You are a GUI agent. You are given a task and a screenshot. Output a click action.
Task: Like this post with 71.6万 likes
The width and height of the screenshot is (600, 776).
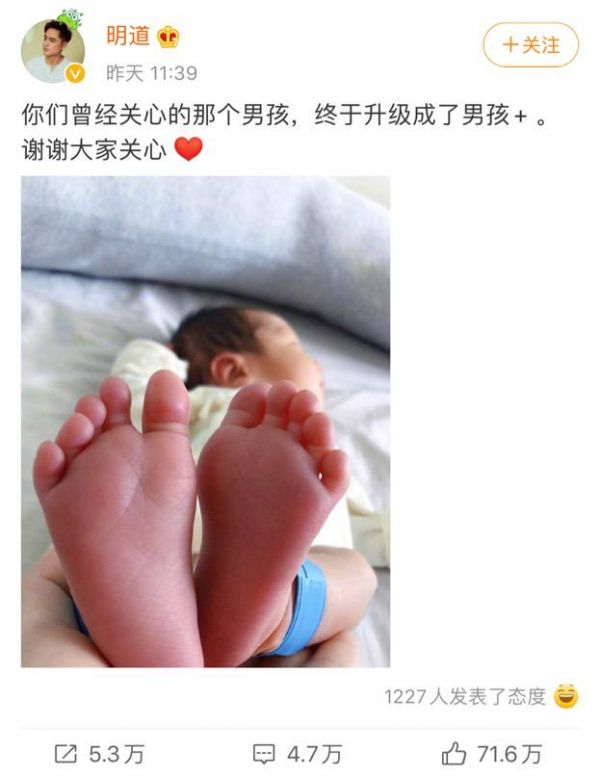[x=492, y=752]
